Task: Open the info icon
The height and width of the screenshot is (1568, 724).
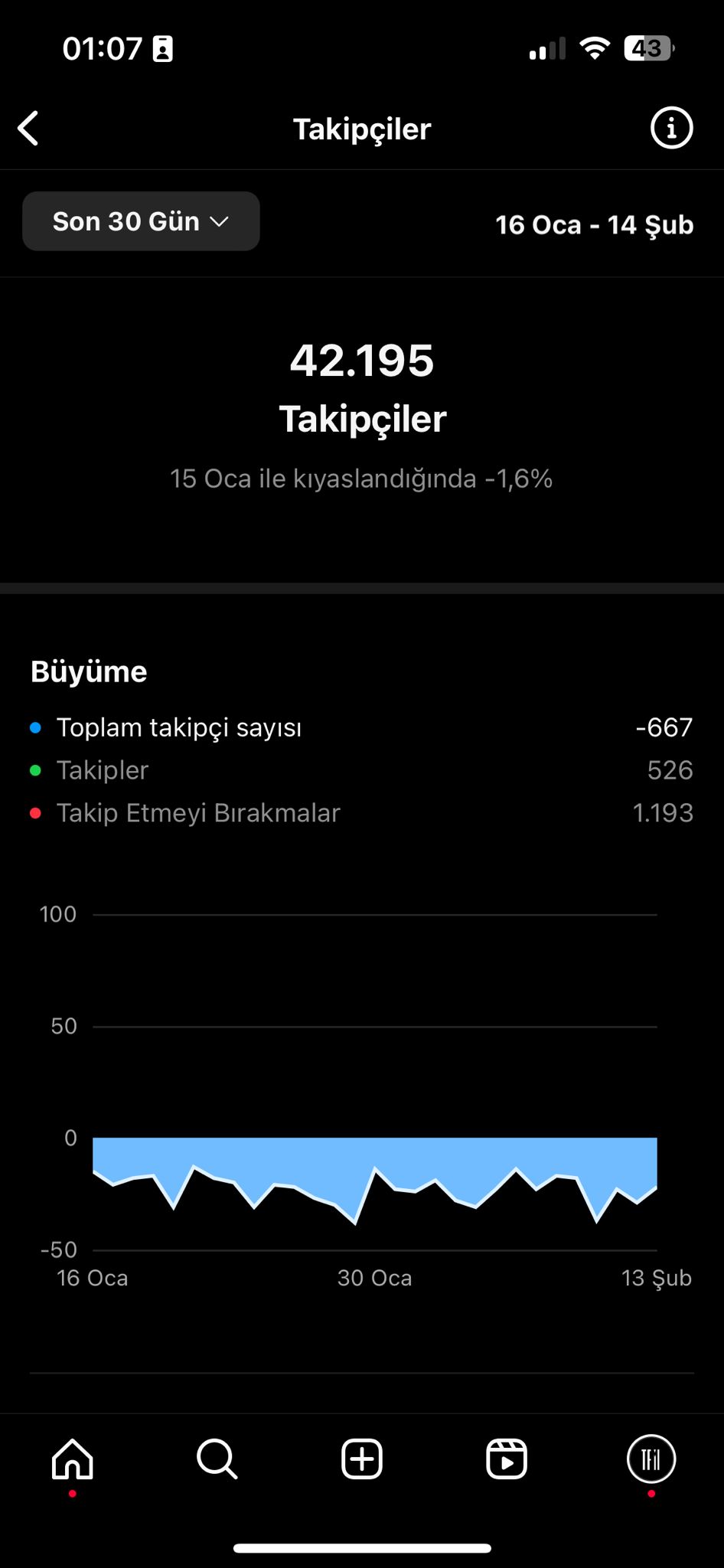Action: point(671,128)
